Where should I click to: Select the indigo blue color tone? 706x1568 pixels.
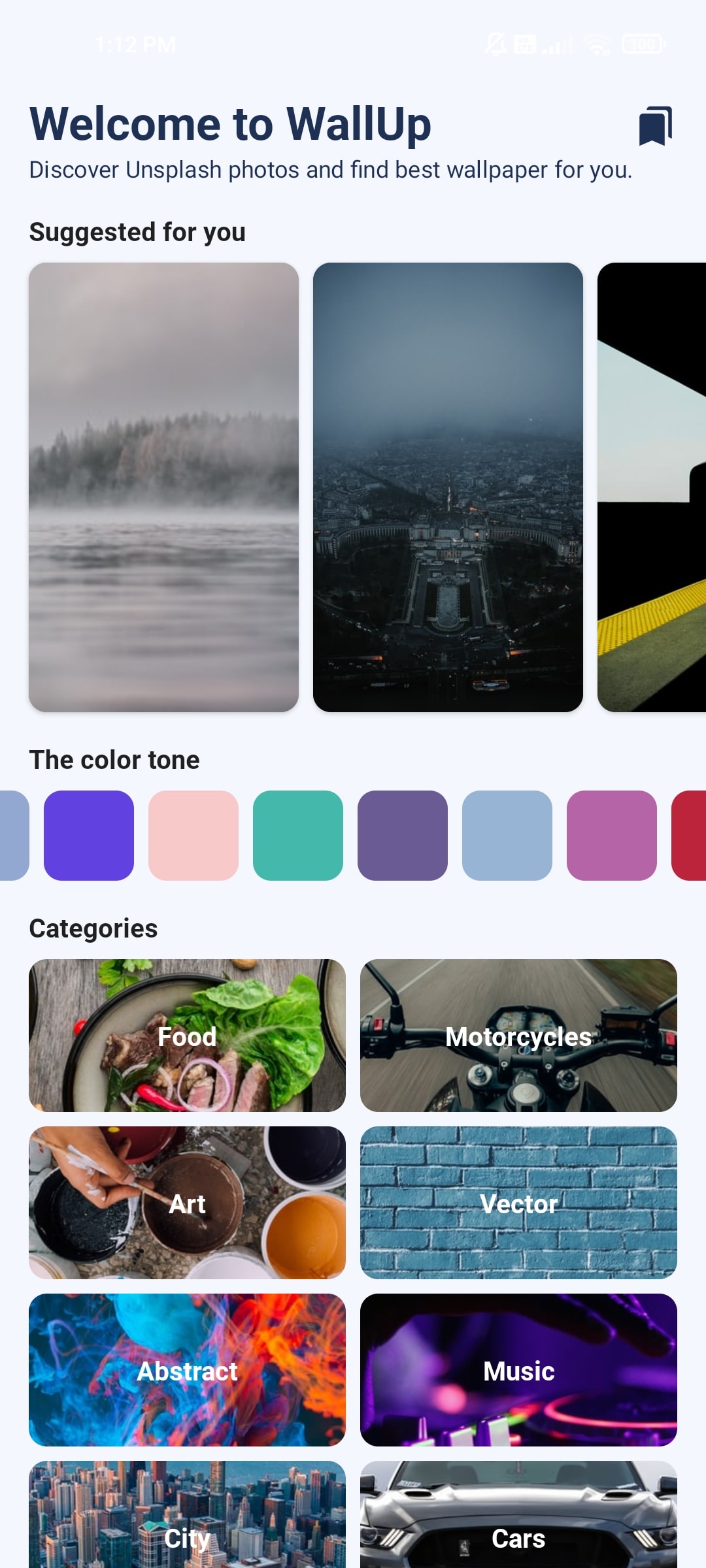click(89, 836)
